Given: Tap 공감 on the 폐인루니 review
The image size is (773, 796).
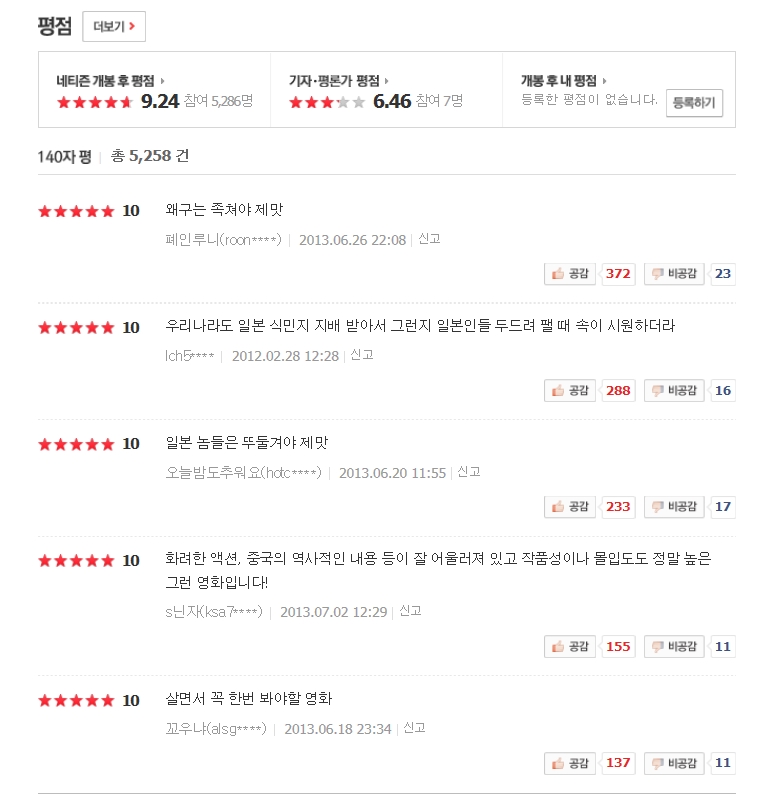Looking at the screenshot, I should pyautogui.click(x=569, y=274).
